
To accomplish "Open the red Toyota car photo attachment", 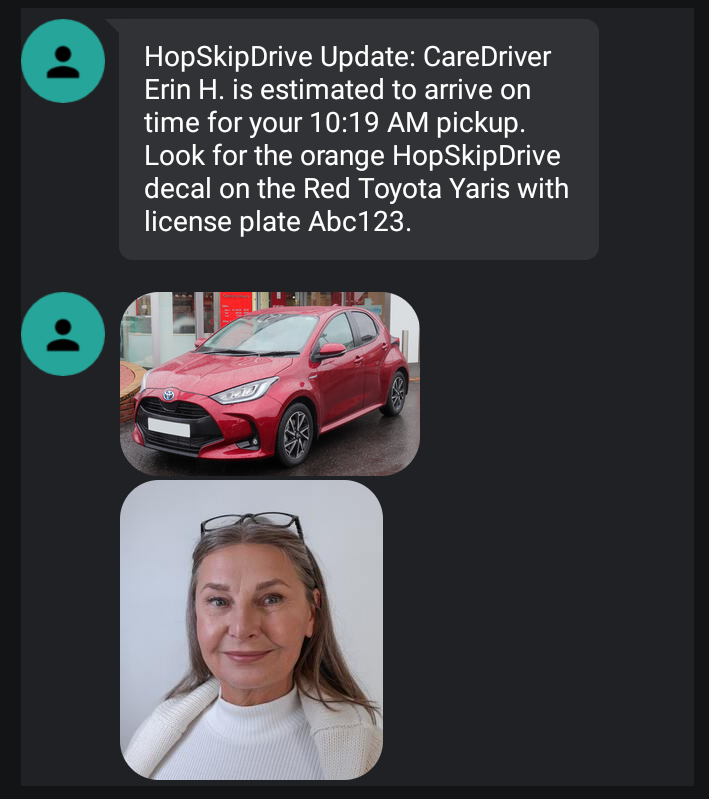I will (270, 383).
